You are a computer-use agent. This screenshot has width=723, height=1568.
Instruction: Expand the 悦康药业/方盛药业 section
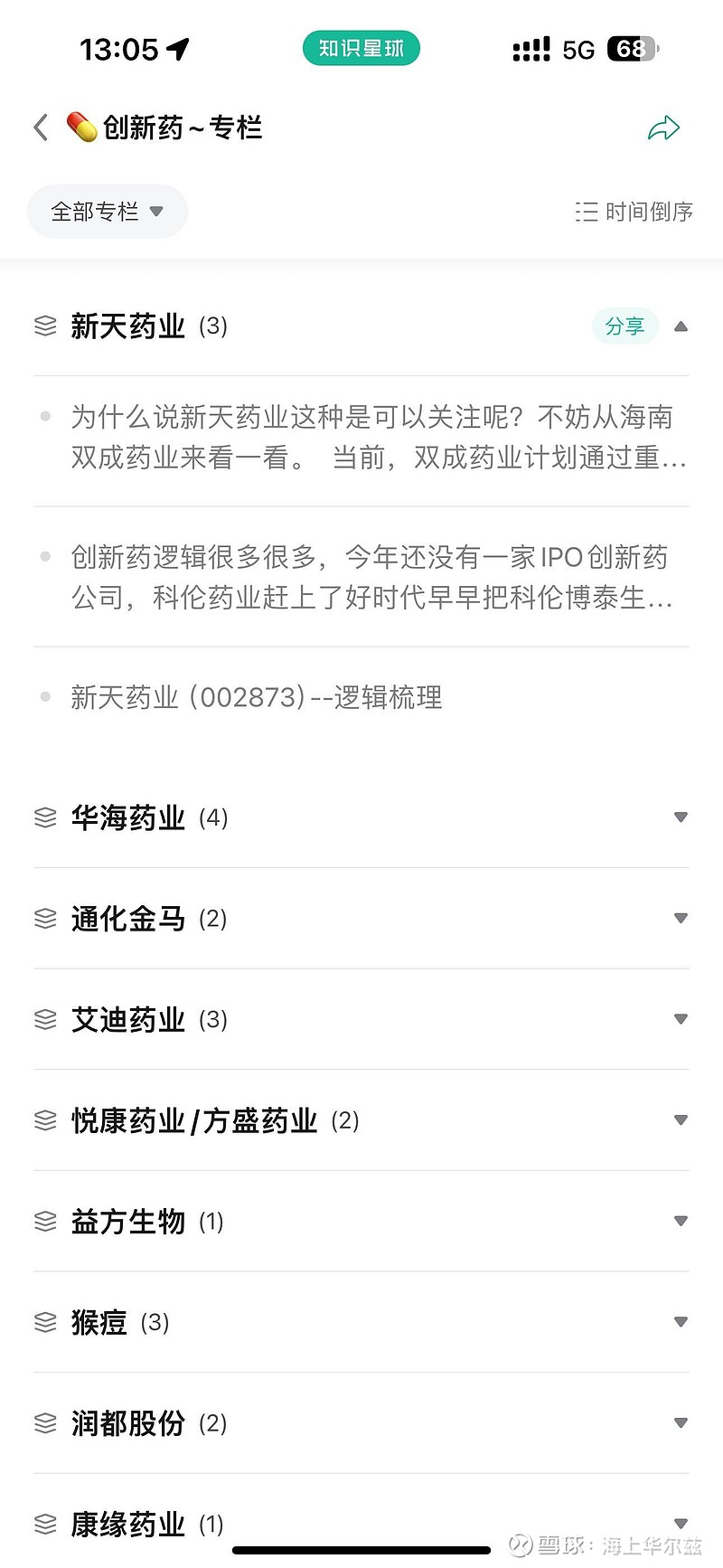(x=361, y=1120)
